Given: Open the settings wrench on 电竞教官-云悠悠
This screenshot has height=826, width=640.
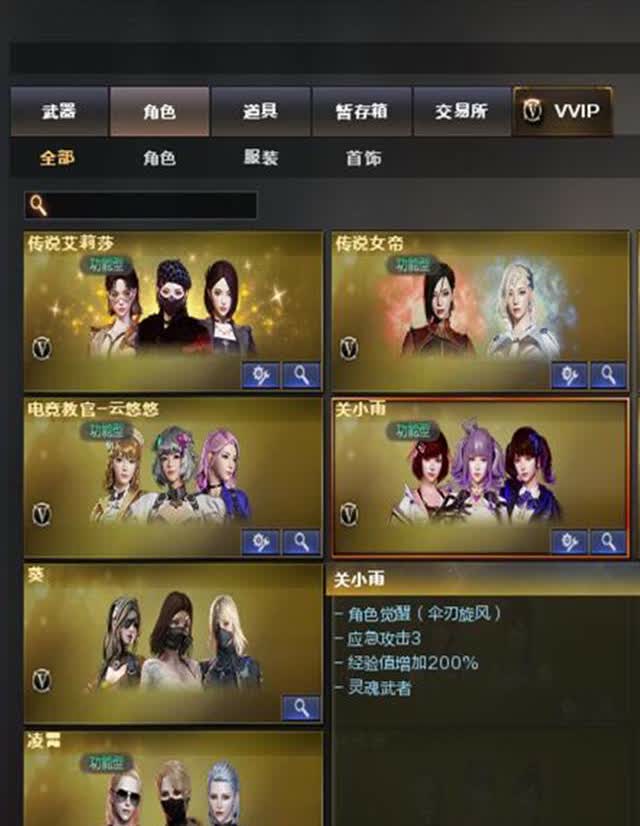Looking at the screenshot, I should coord(260,542).
